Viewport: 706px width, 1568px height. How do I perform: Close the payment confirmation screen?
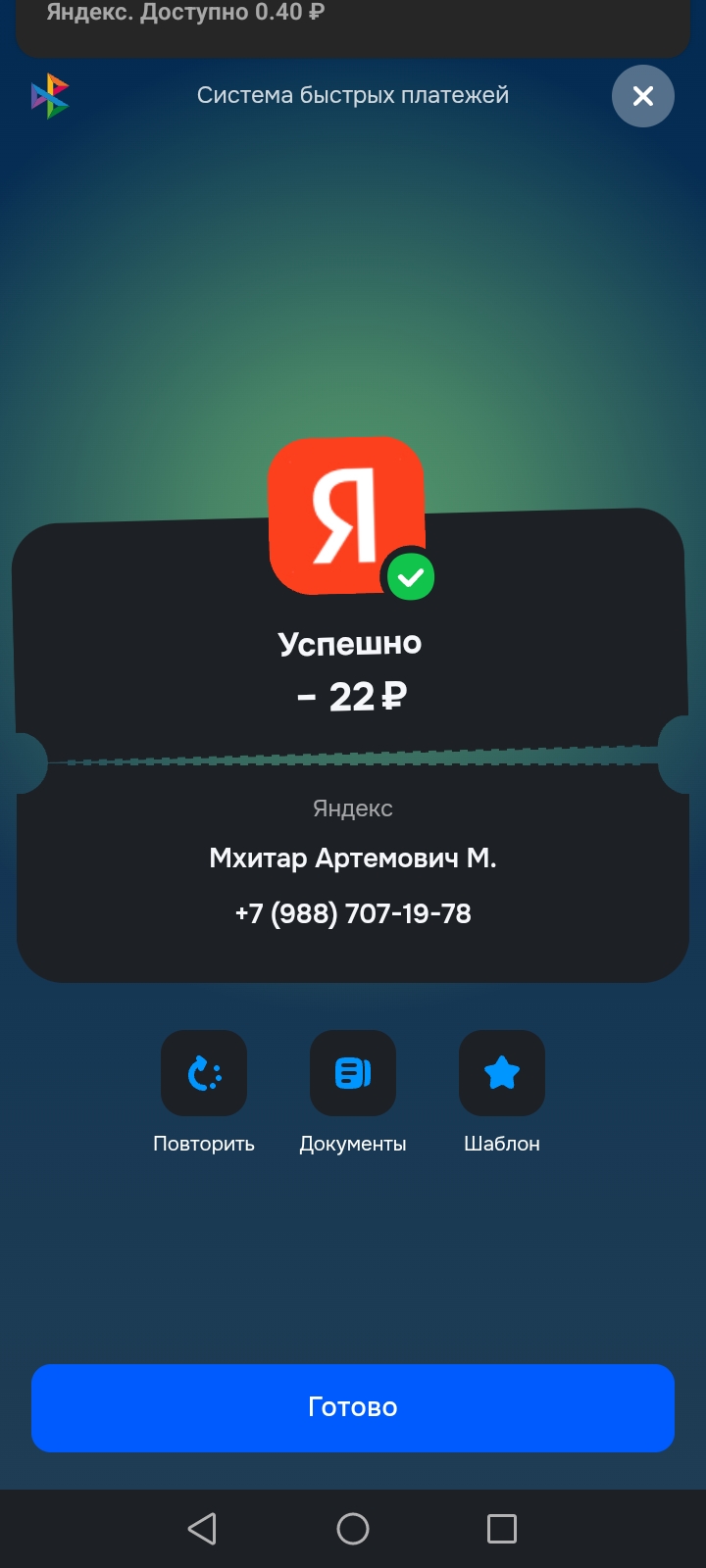click(x=643, y=96)
